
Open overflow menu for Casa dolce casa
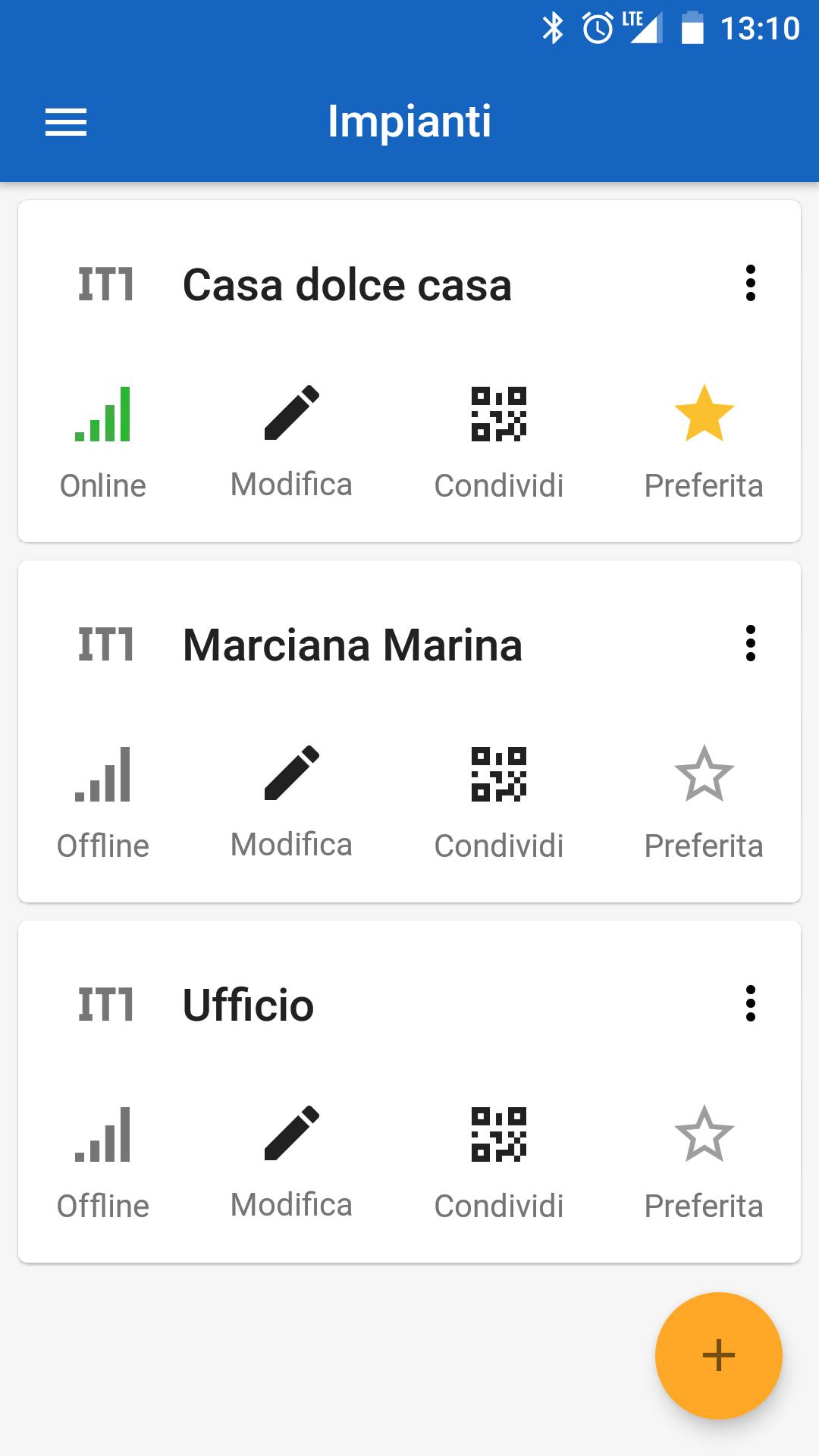click(x=750, y=283)
